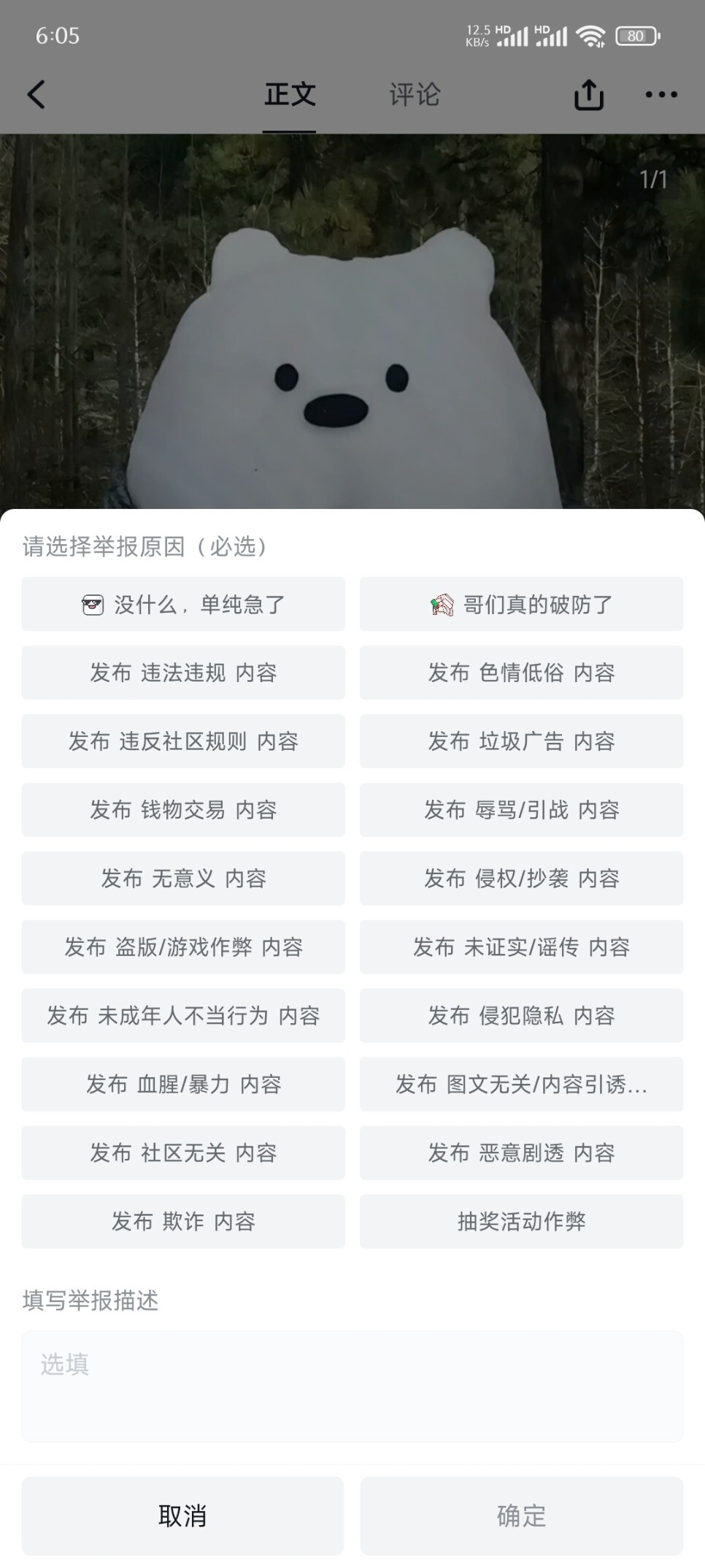Select 发布 未证实/谣传 内容
705x1568 pixels.
(x=521, y=947)
